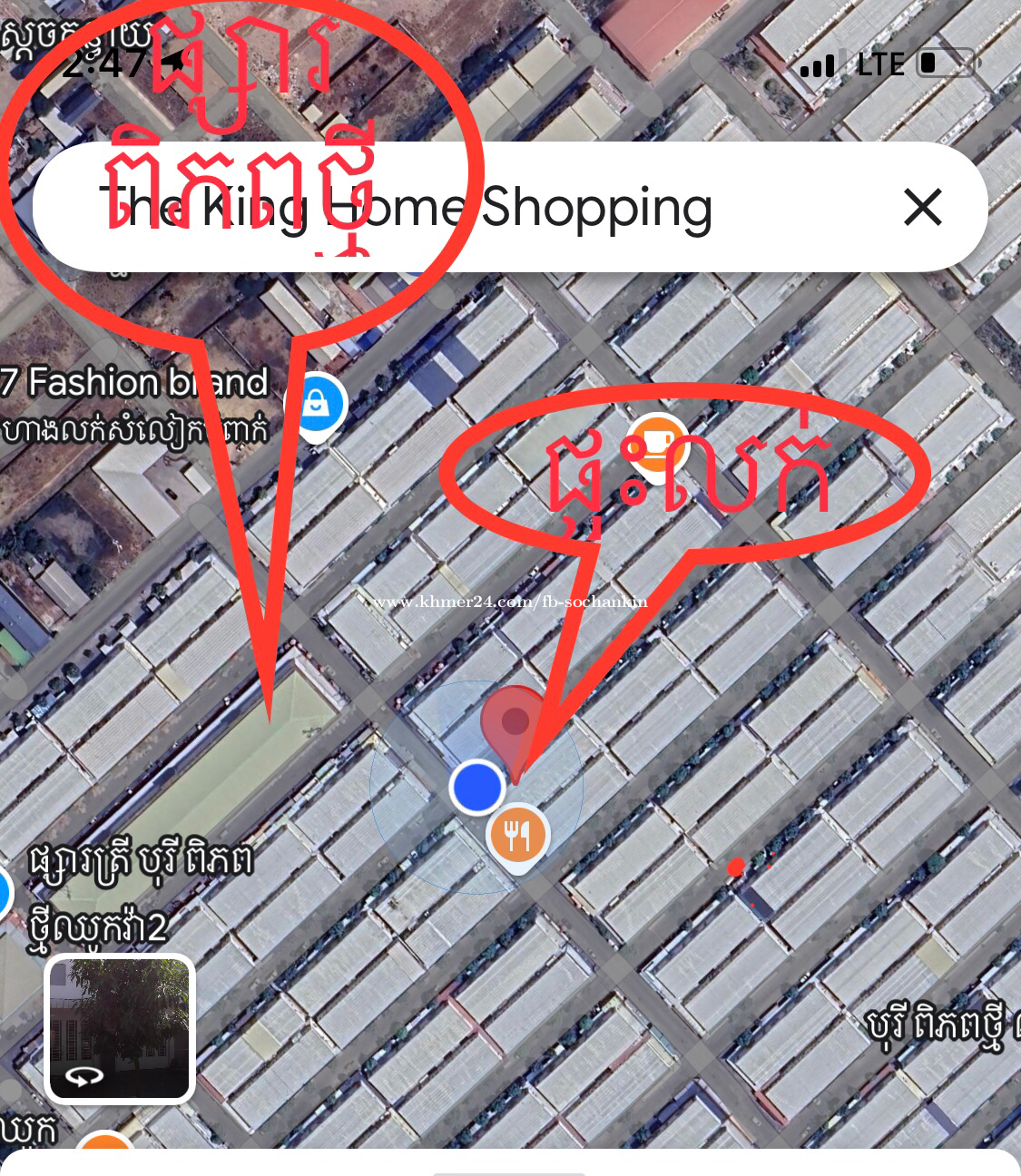Viewport: 1021px width, 1176px height.
Task: Open the Street View preview thumbnail
Action: (x=120, y=1027)
